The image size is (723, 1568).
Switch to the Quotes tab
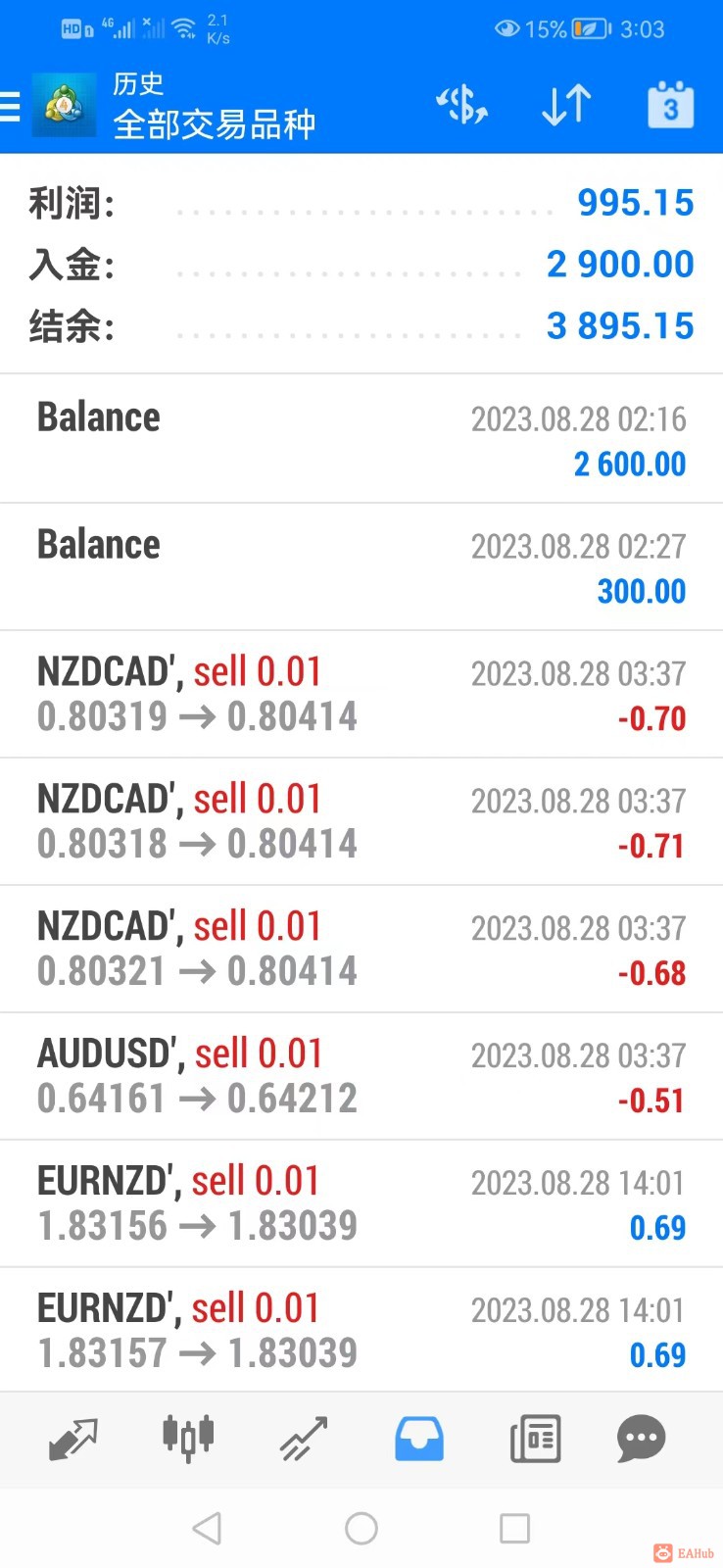[73, 1439]
